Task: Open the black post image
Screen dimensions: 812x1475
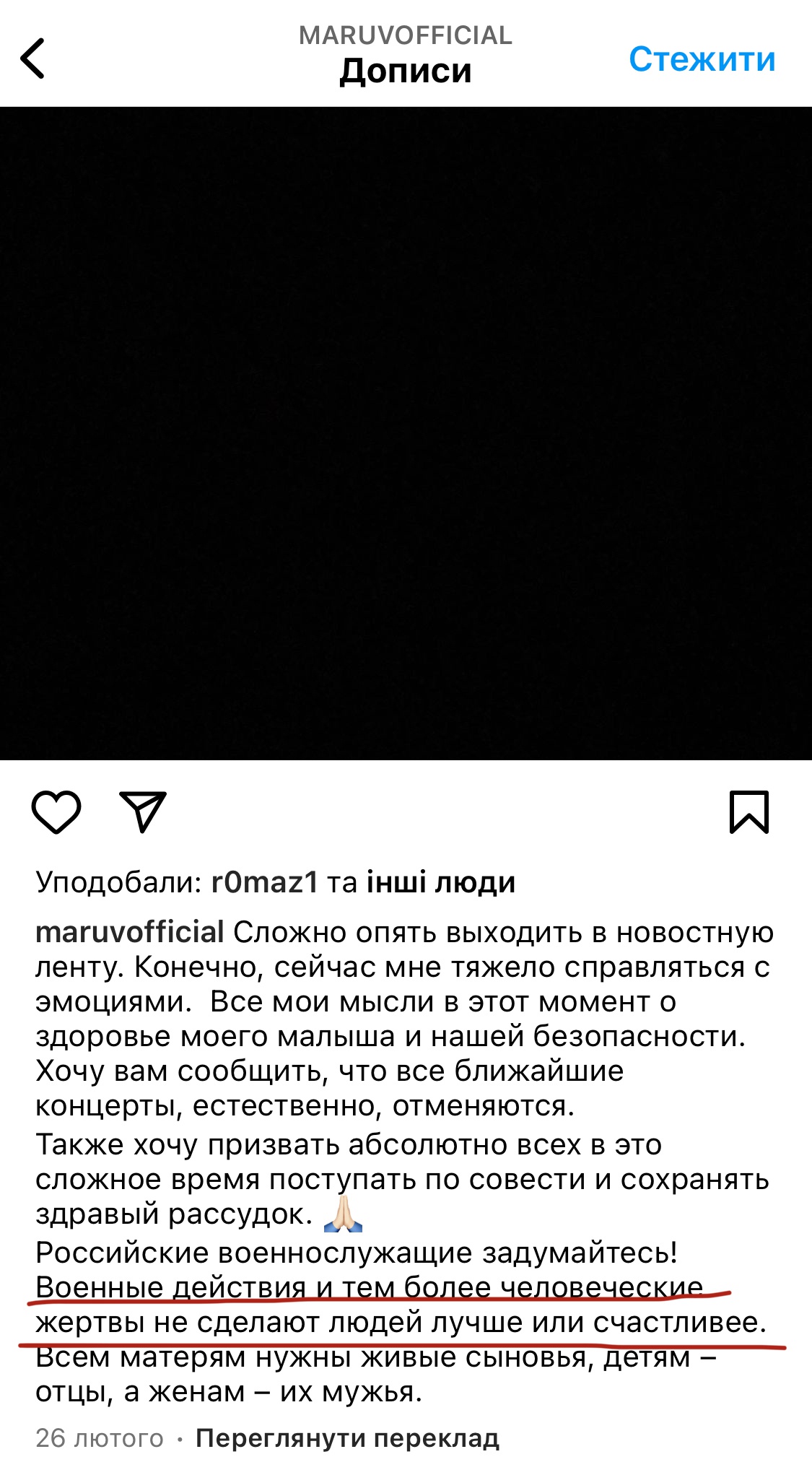Action: (406, 433)
